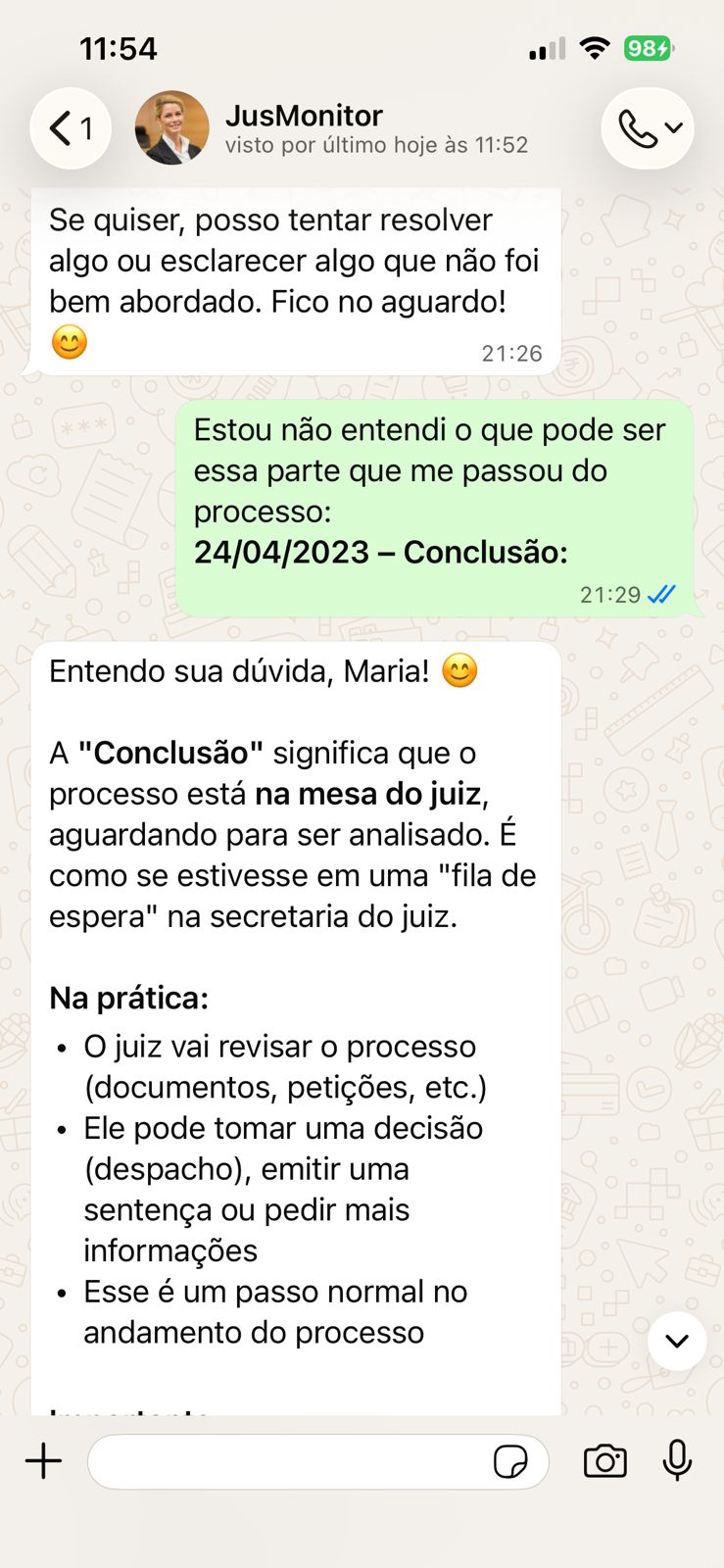Tap the scroll-to-bottom chevron

tap(677, 1341)
